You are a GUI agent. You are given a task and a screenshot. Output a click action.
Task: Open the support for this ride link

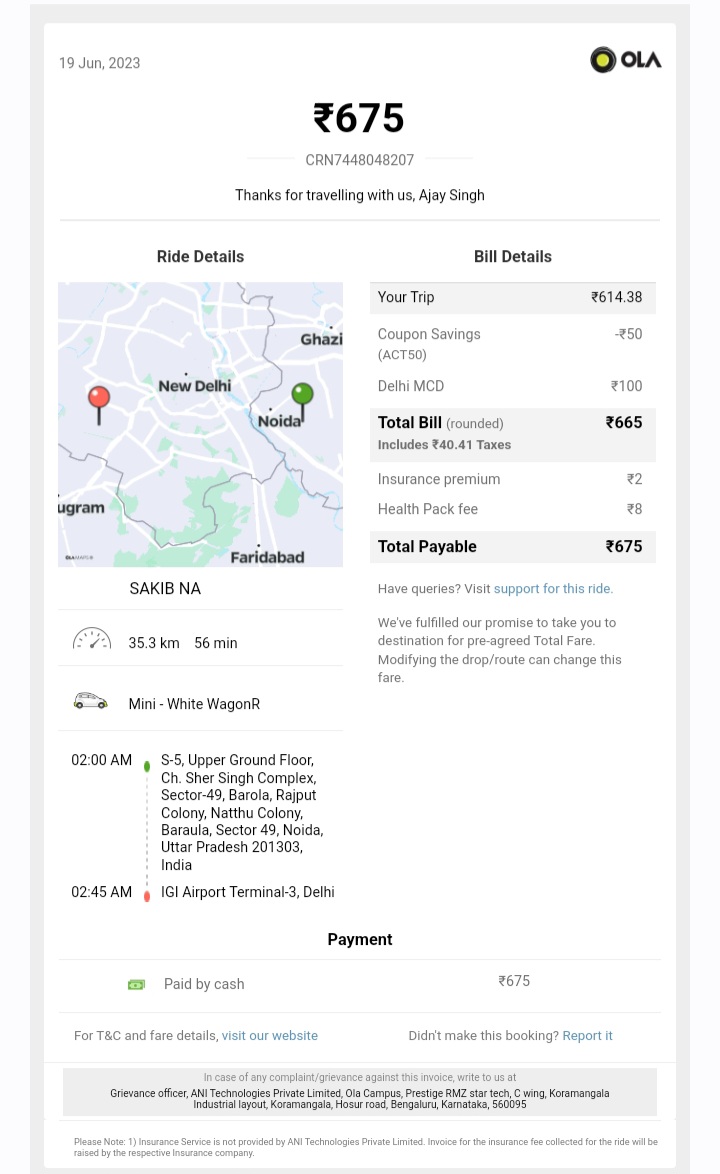coord(553,588)
